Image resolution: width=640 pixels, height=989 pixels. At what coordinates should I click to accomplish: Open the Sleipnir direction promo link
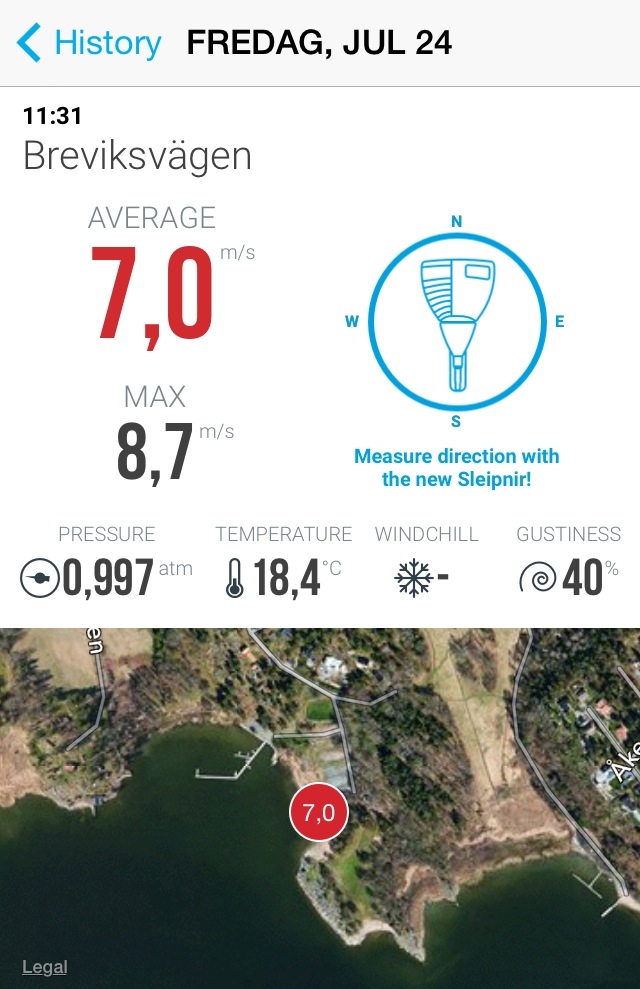click(456, 467)
